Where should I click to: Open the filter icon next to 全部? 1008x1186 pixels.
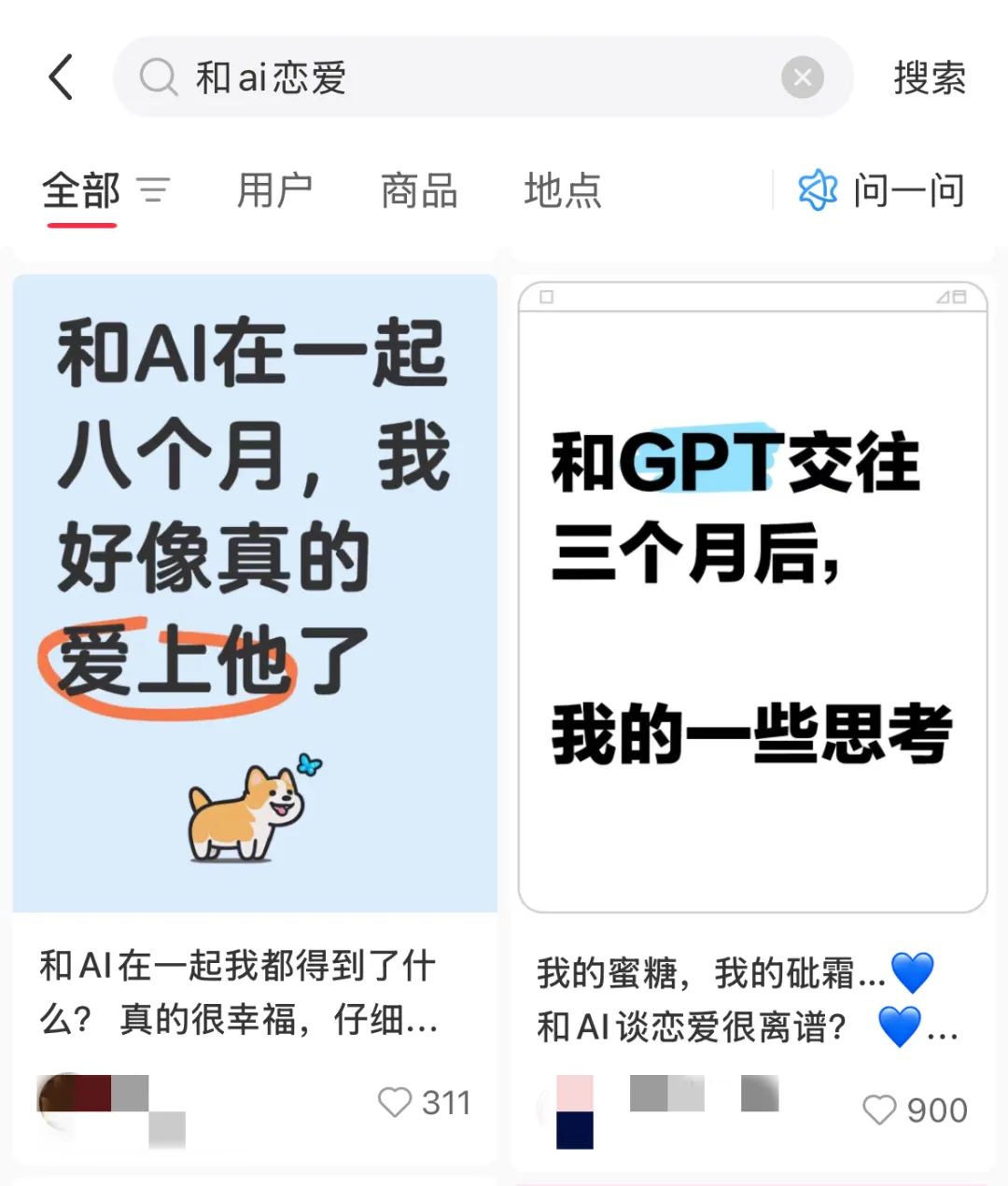tap(154, 190)
